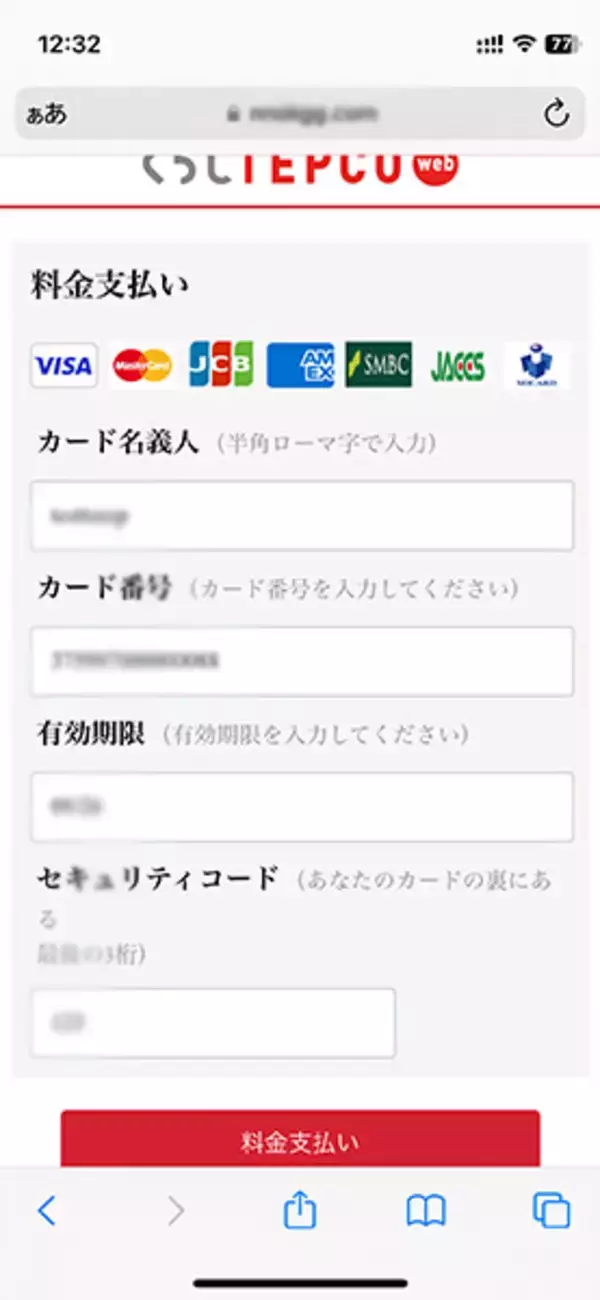
Task: Submit with the red 料金支払い button
Action: pyautogui.click(x=300, y=1140)
